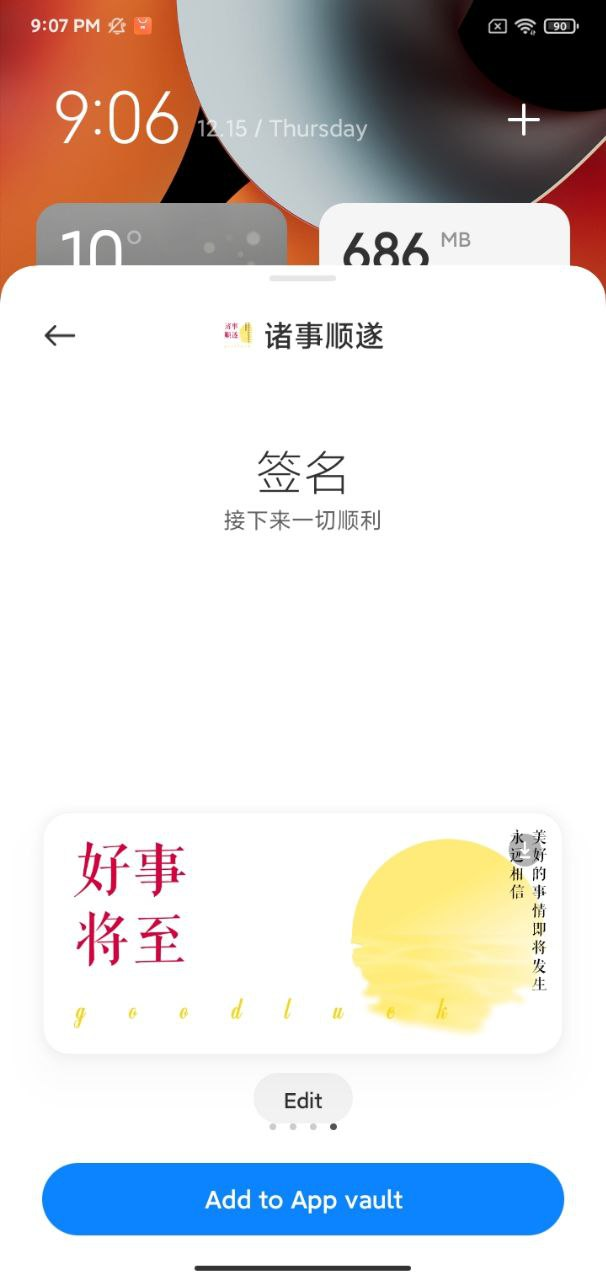Tap the download icon on widget preview
Viewport: 606px width, 1280px height.
point(524,849)
